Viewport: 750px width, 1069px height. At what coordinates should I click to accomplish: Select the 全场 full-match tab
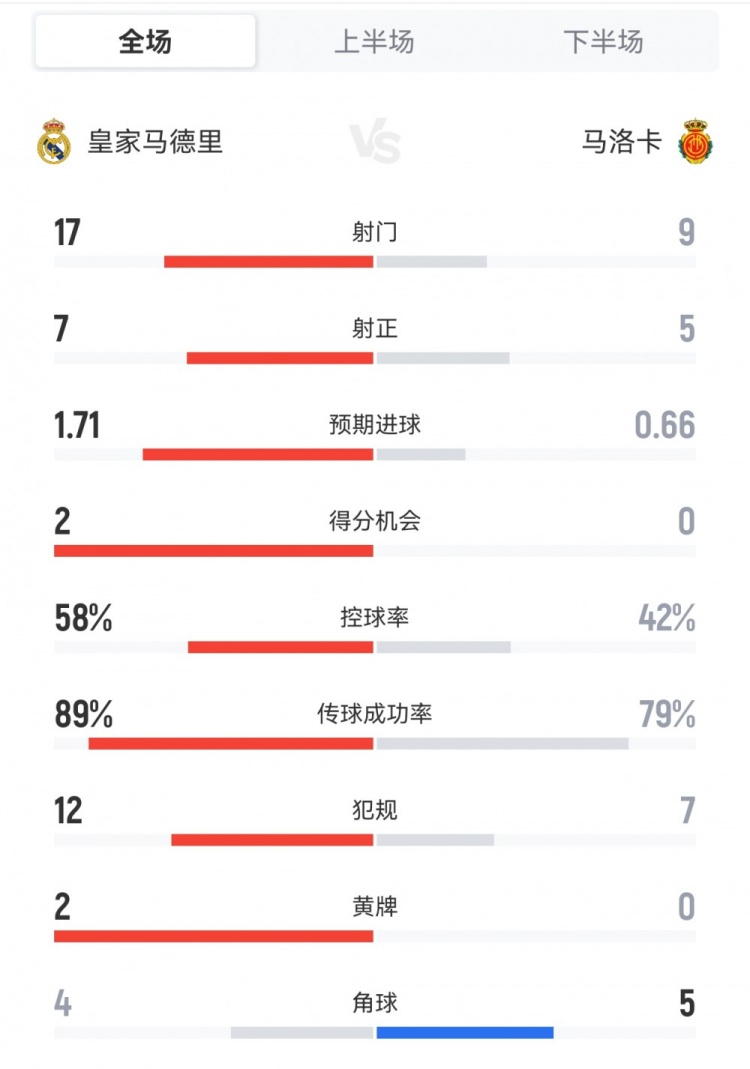145,42
